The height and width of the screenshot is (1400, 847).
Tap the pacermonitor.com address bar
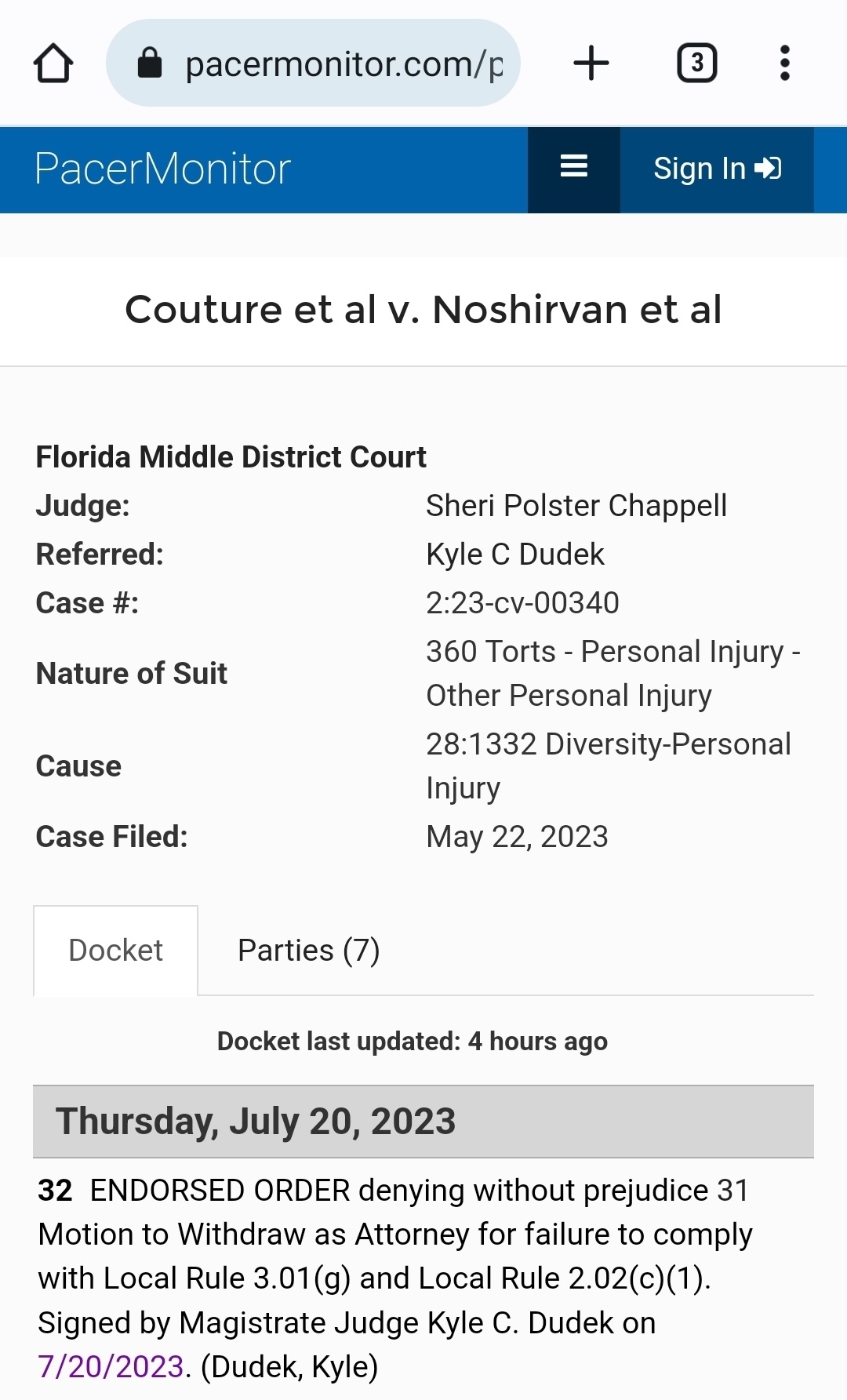pyautogui.click(x=313, y=64)
